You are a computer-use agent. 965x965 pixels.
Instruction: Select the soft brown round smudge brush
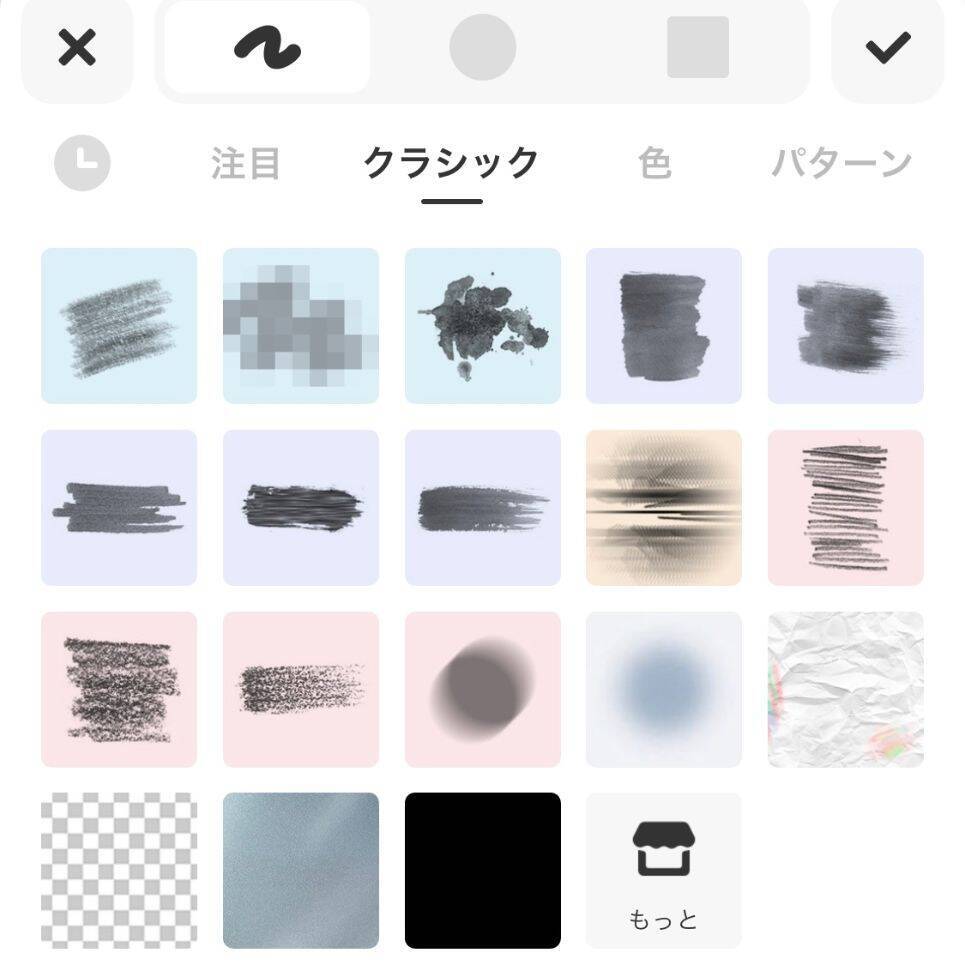tap(482, 690)
